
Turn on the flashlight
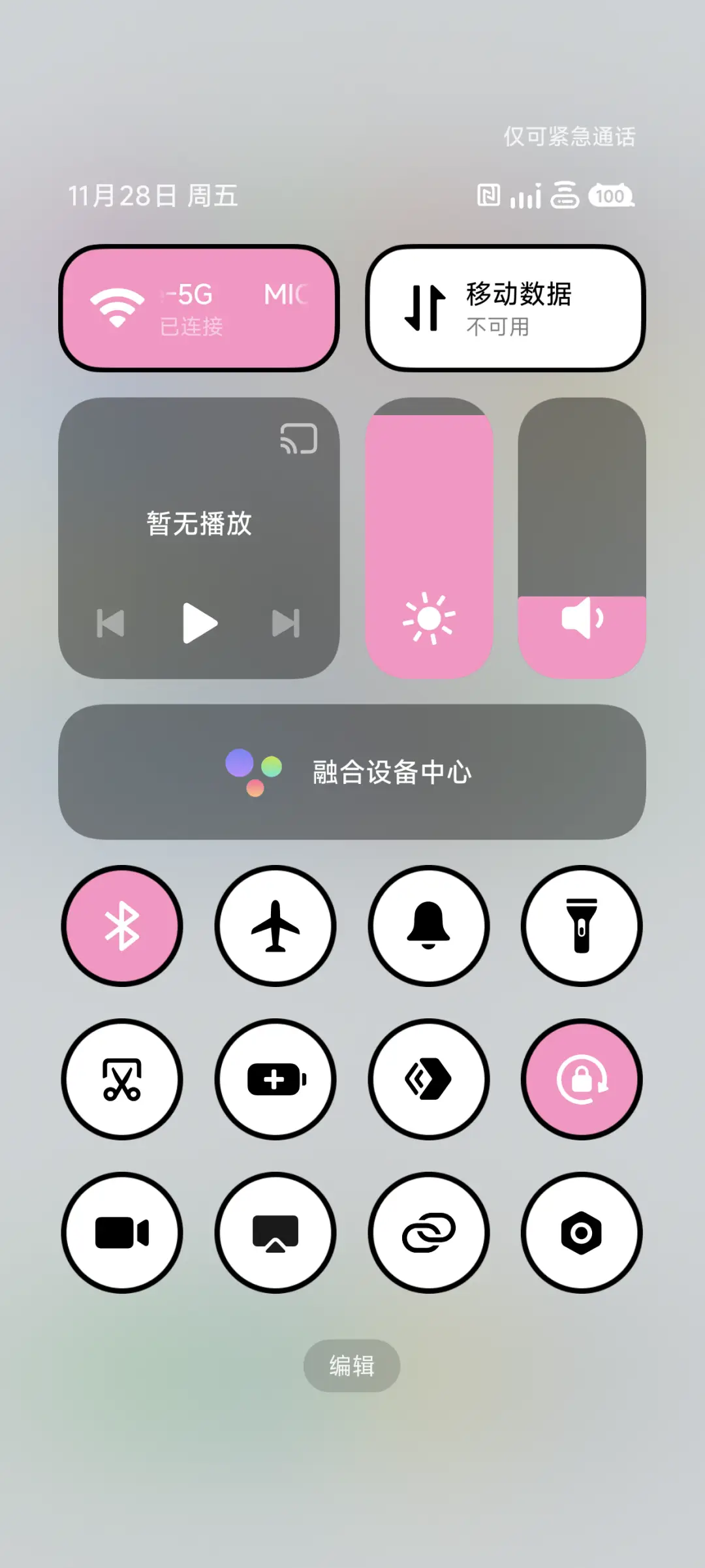click(x=581, y=926)
